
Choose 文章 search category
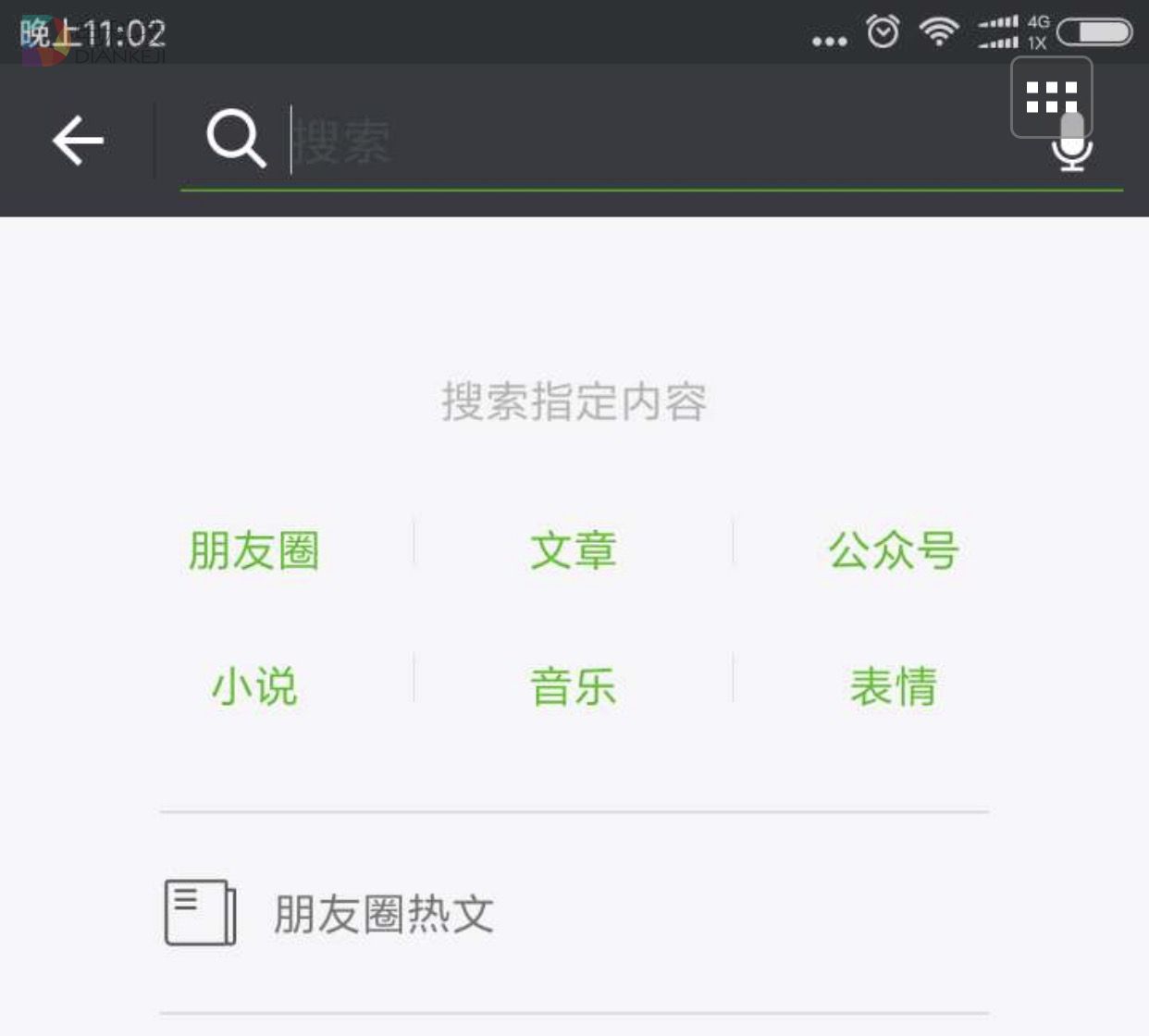click(x=574, y=550)
